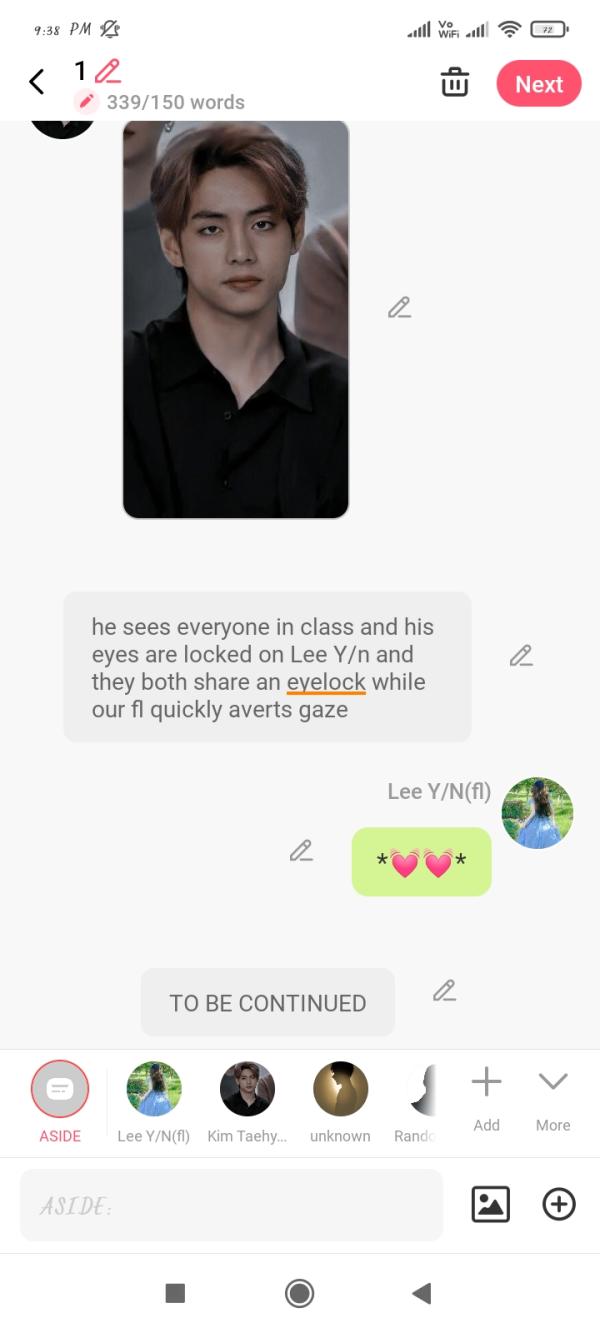This screenshot has width=600, height=1333.
Task: Edit Lee Y/N's hearts message
Action: (301, 850)
